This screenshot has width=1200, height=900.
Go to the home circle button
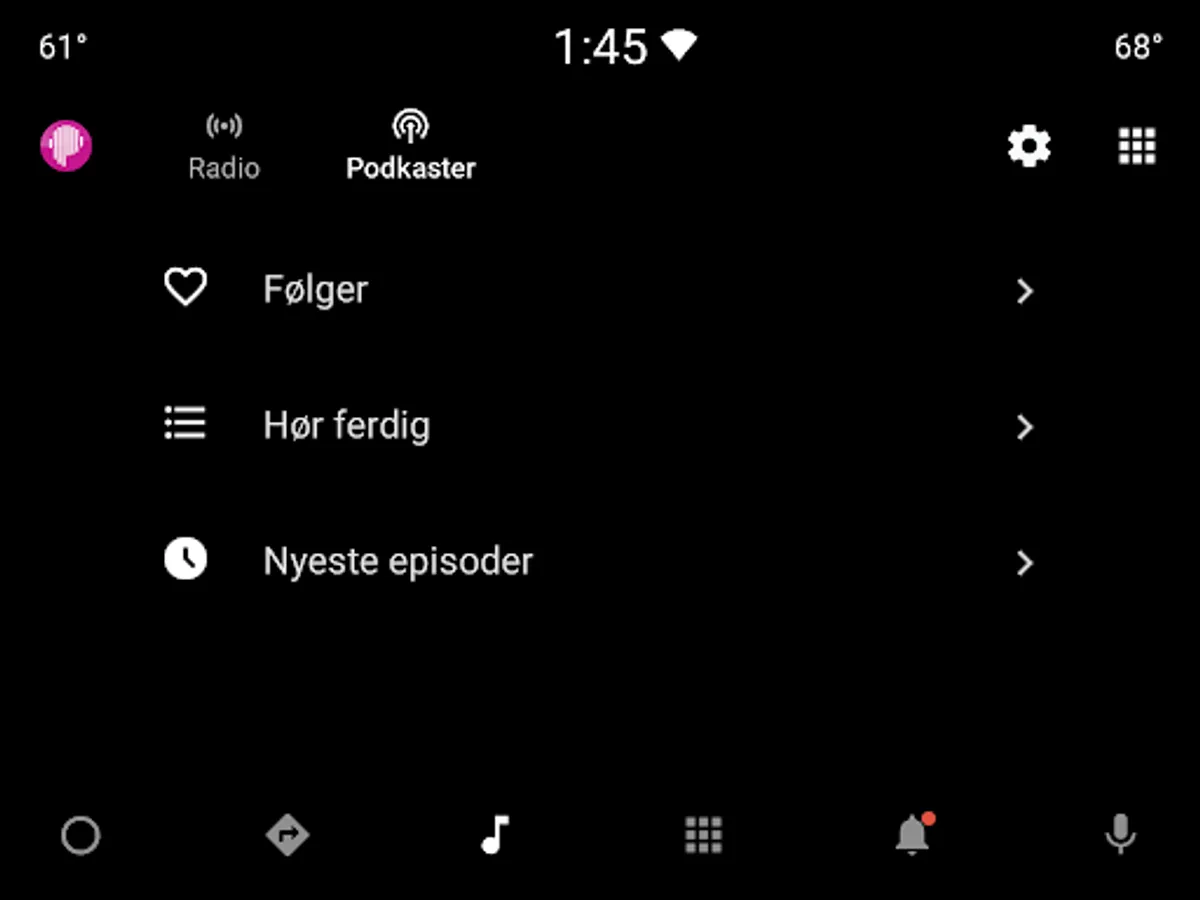[81, 835]
